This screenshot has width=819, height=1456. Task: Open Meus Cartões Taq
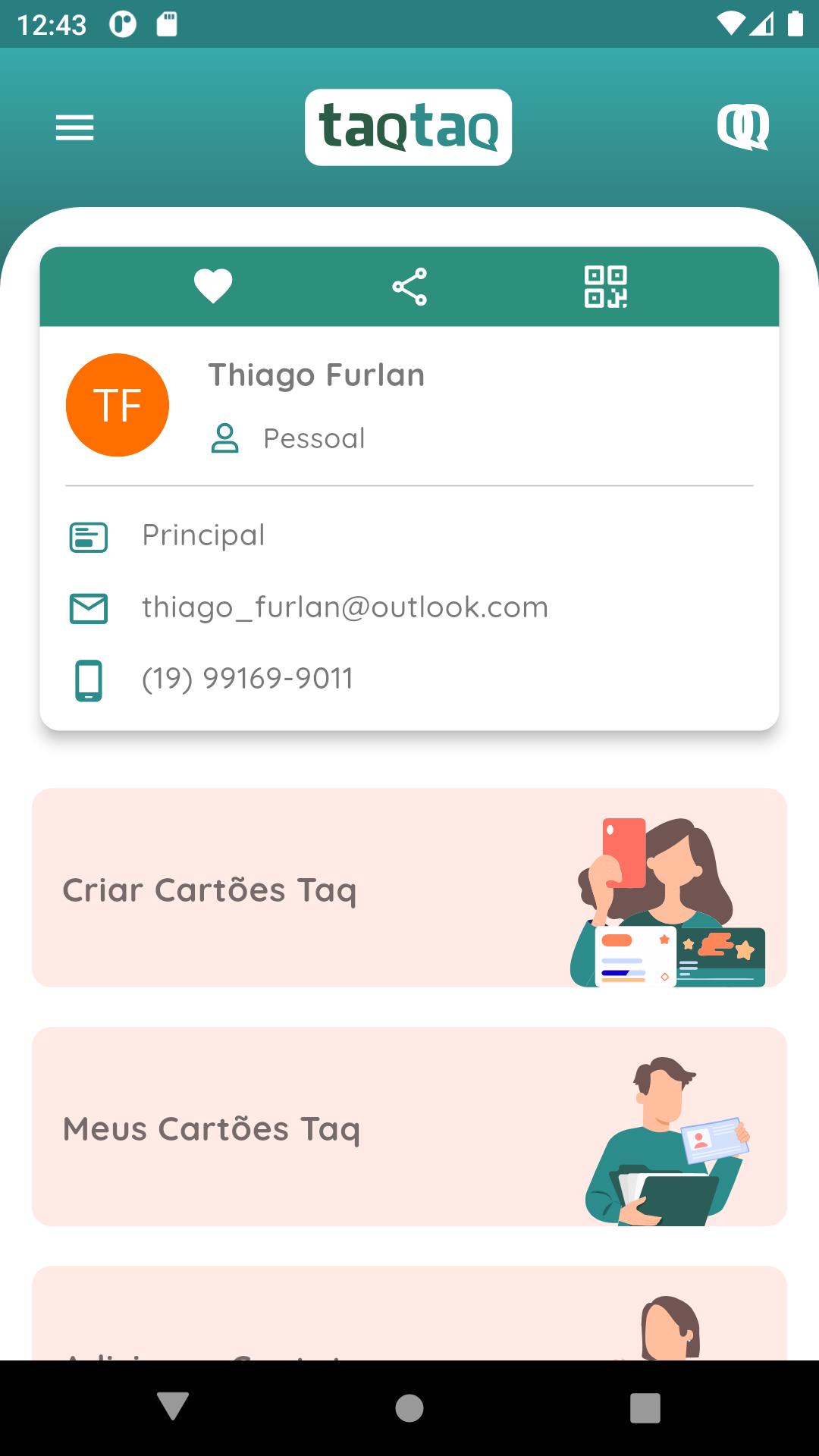coord(409,1127)
